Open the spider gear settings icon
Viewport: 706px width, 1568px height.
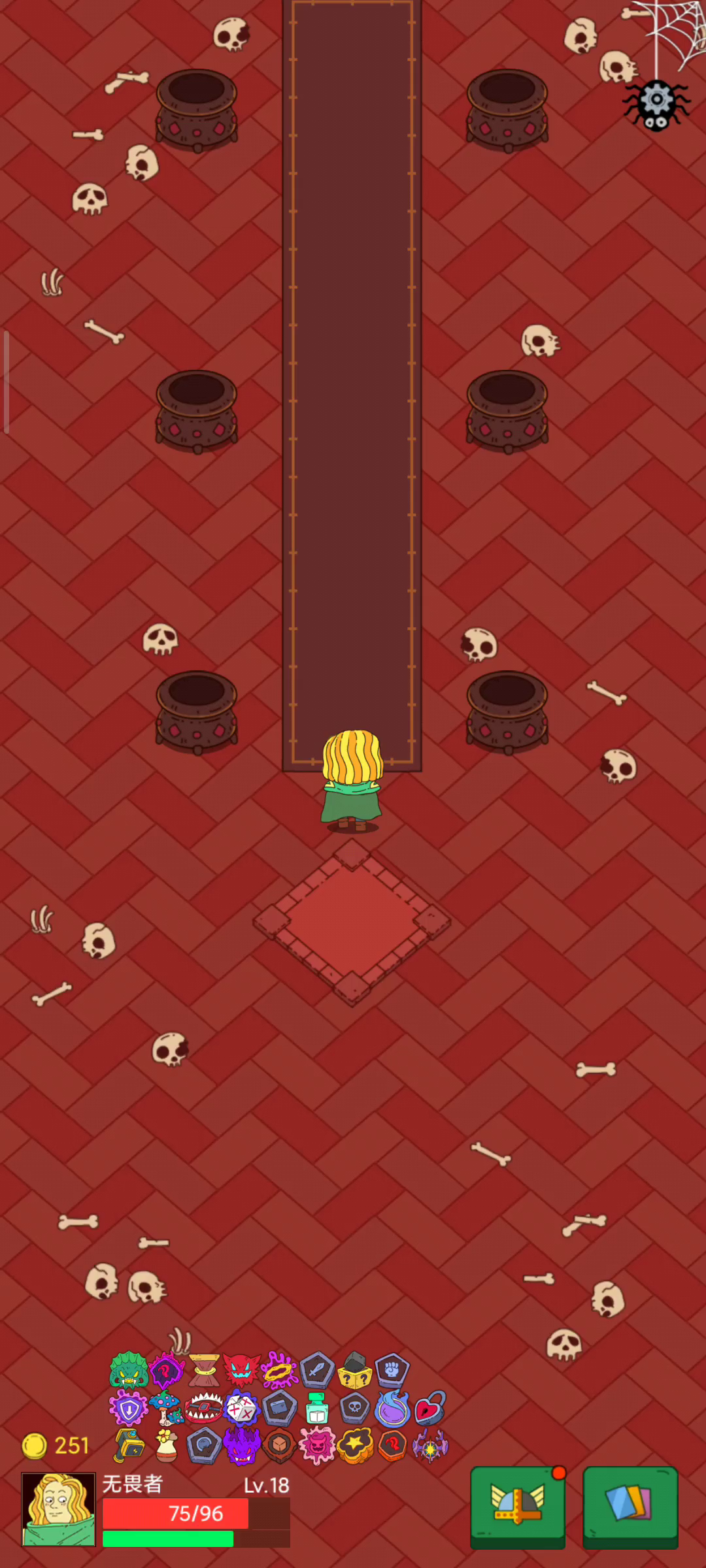point(656,105)
